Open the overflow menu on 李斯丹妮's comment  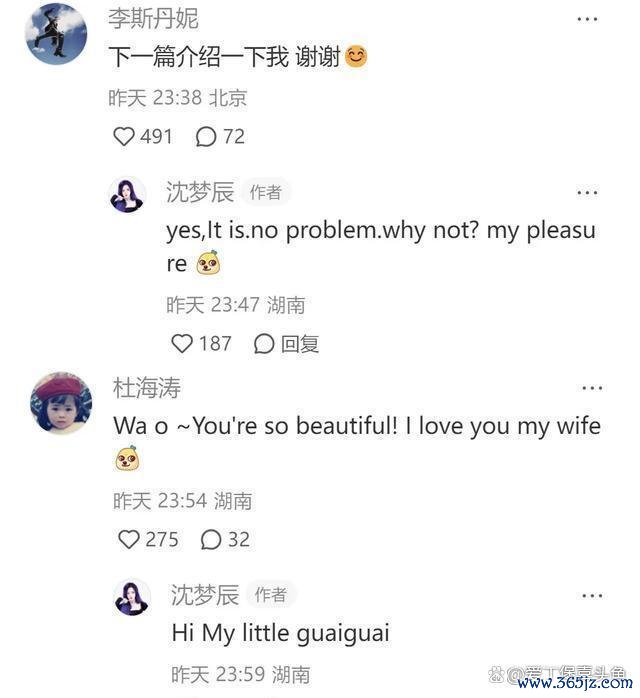(589, 20)
